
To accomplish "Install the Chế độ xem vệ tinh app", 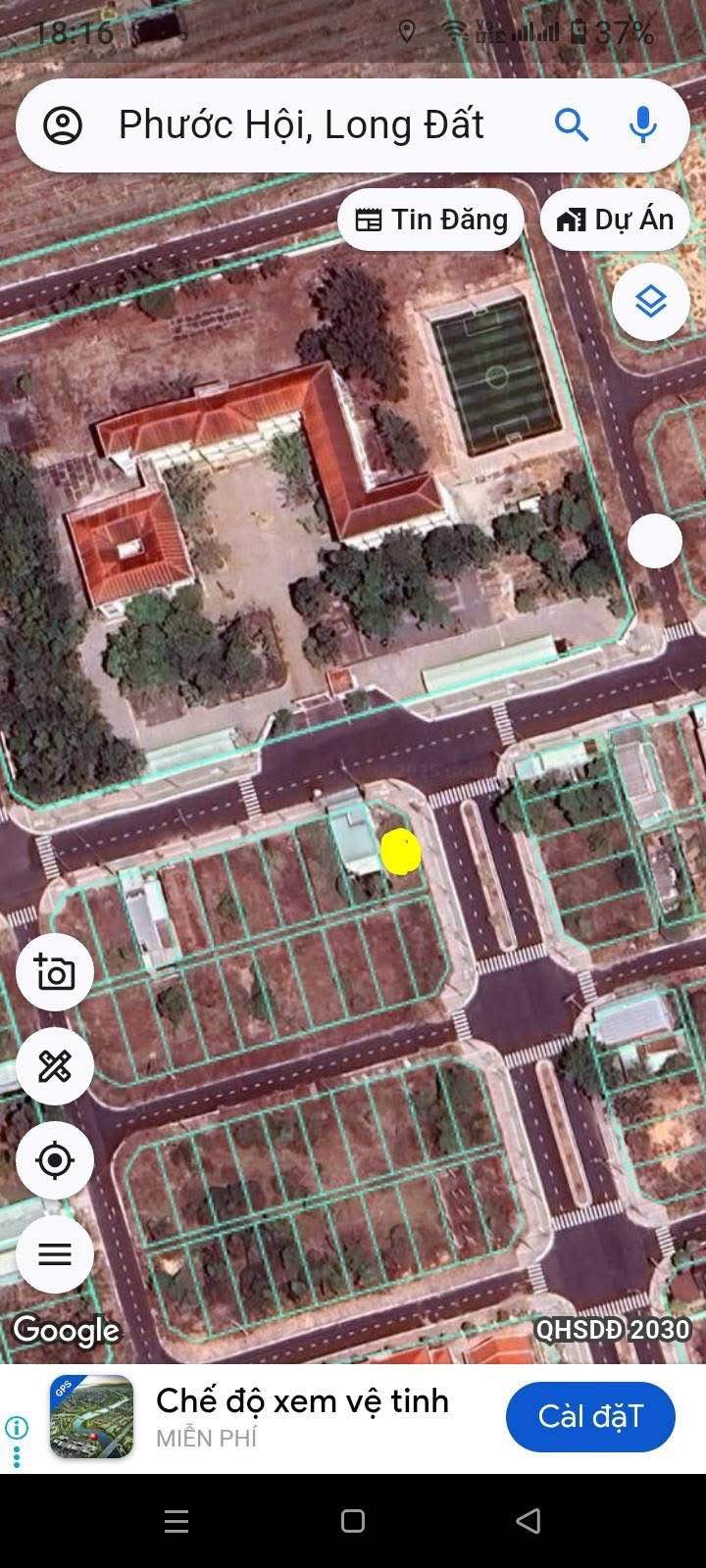I will pos(590,1417).
